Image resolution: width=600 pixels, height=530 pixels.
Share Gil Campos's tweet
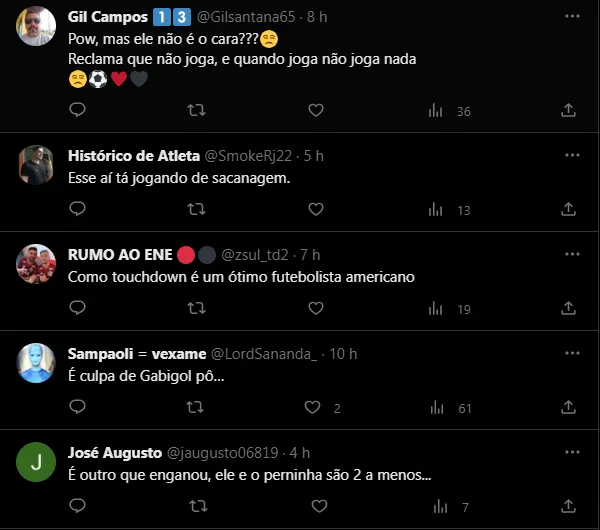coord(569,110)
